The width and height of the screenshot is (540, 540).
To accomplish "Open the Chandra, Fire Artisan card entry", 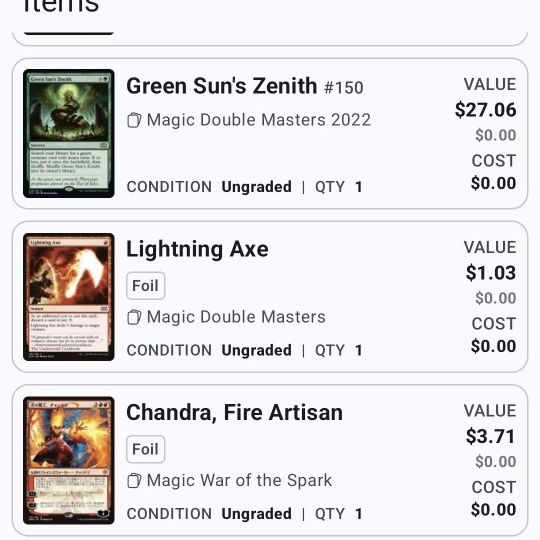I will coord(270,460).
